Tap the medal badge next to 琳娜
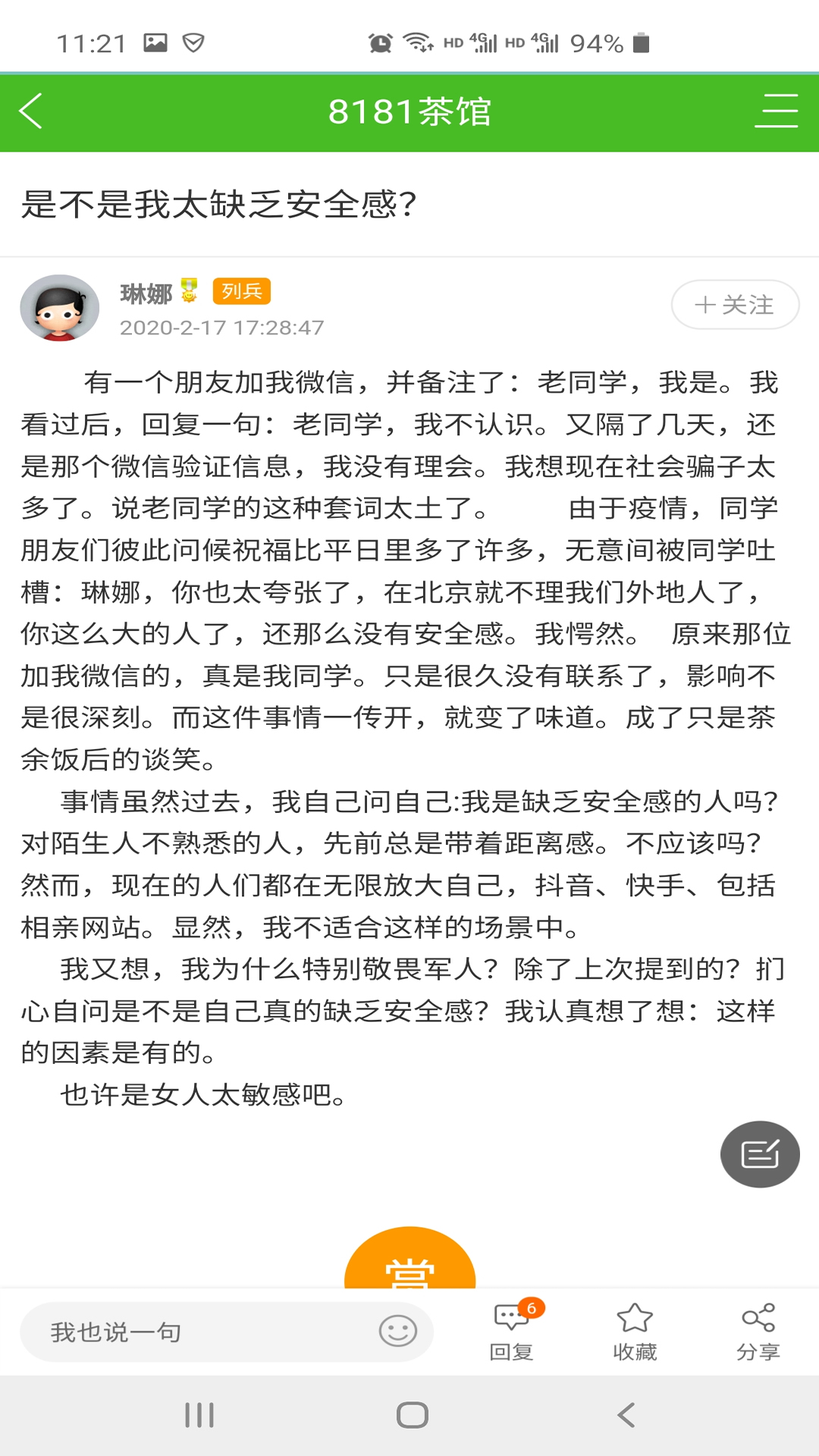Screen dimensions: 819x1456 tap(190, 291)
